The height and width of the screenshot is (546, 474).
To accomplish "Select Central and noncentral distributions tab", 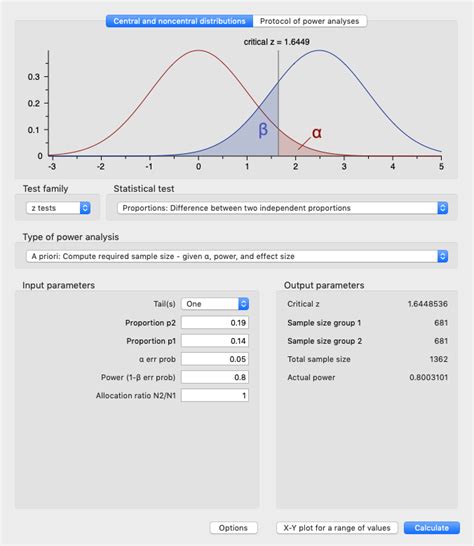I will (x=179, y=21).
